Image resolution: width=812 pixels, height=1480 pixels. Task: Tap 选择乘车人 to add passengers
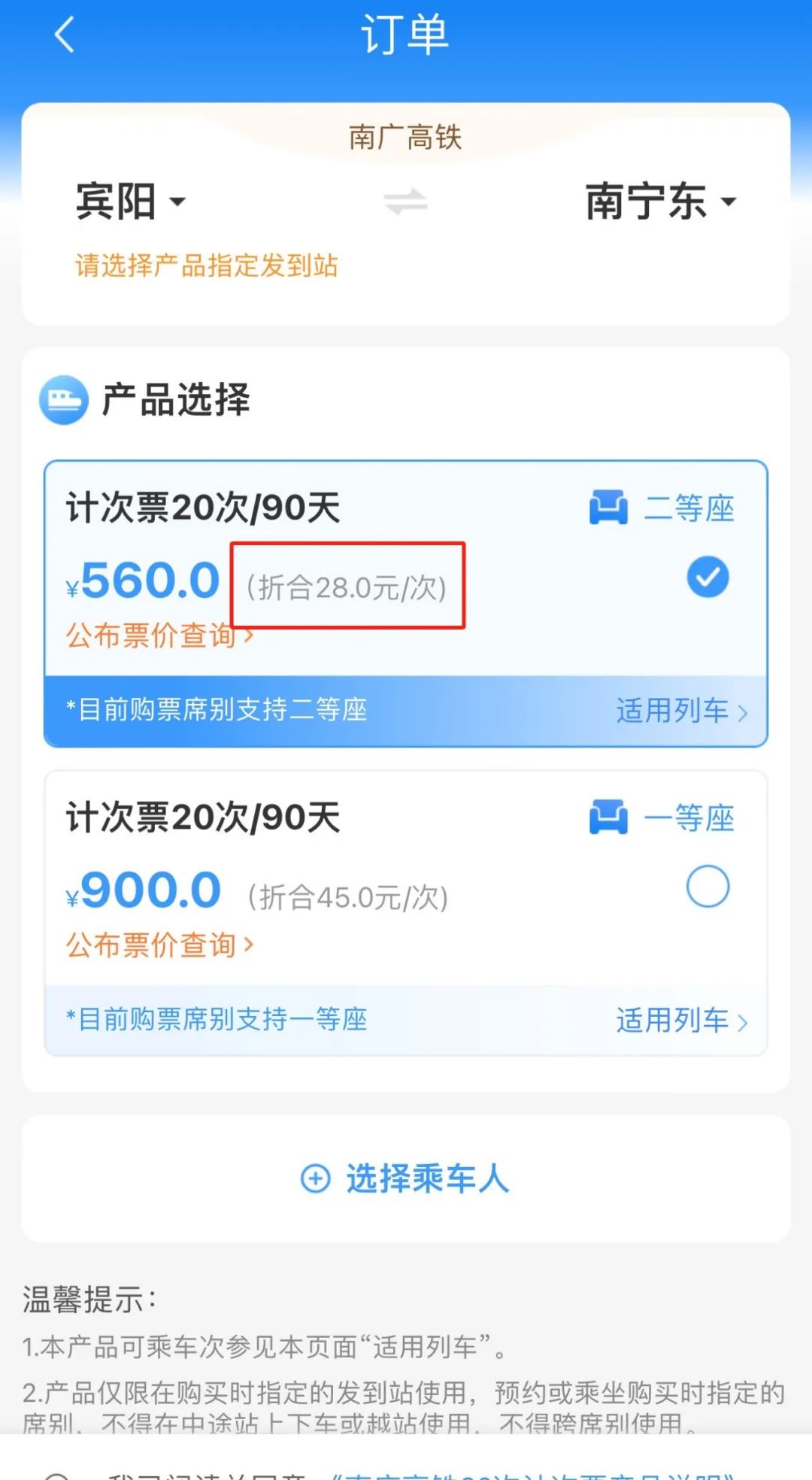(x=406, y=1178)
